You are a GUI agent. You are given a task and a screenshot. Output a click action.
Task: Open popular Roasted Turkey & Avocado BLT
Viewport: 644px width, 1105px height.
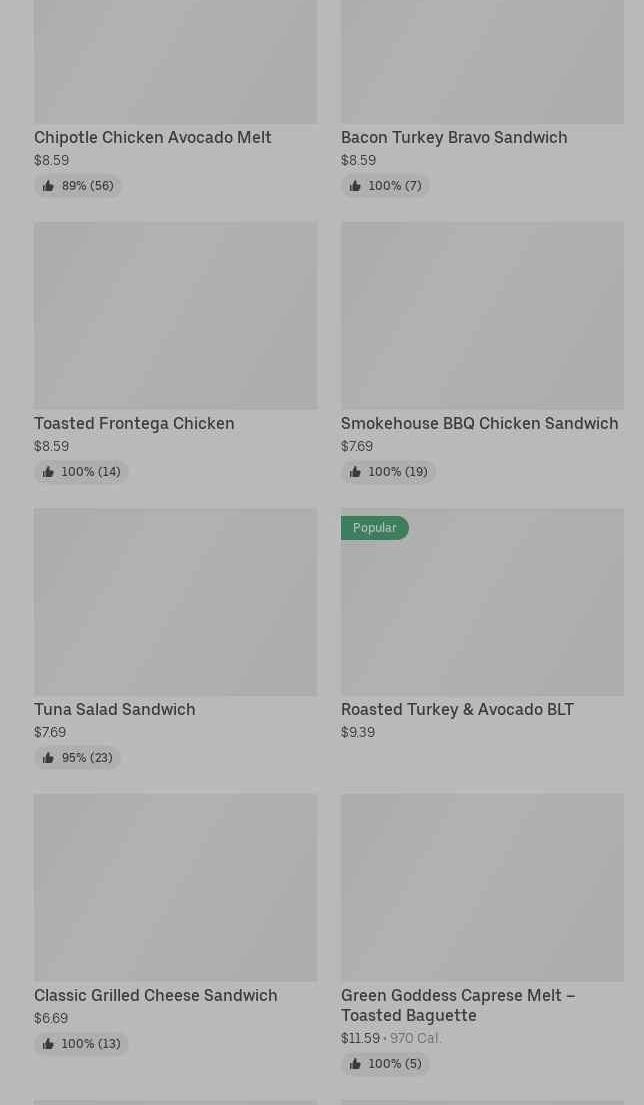(x=457, y=709)
